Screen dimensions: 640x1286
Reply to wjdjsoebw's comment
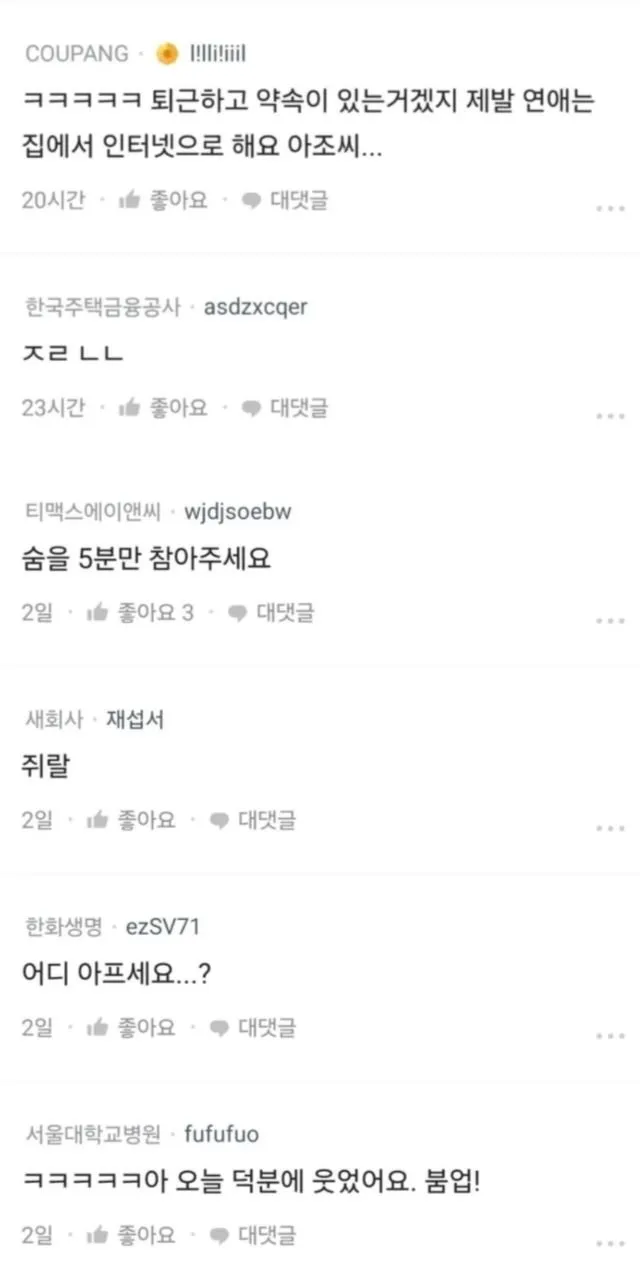[271, 613]
